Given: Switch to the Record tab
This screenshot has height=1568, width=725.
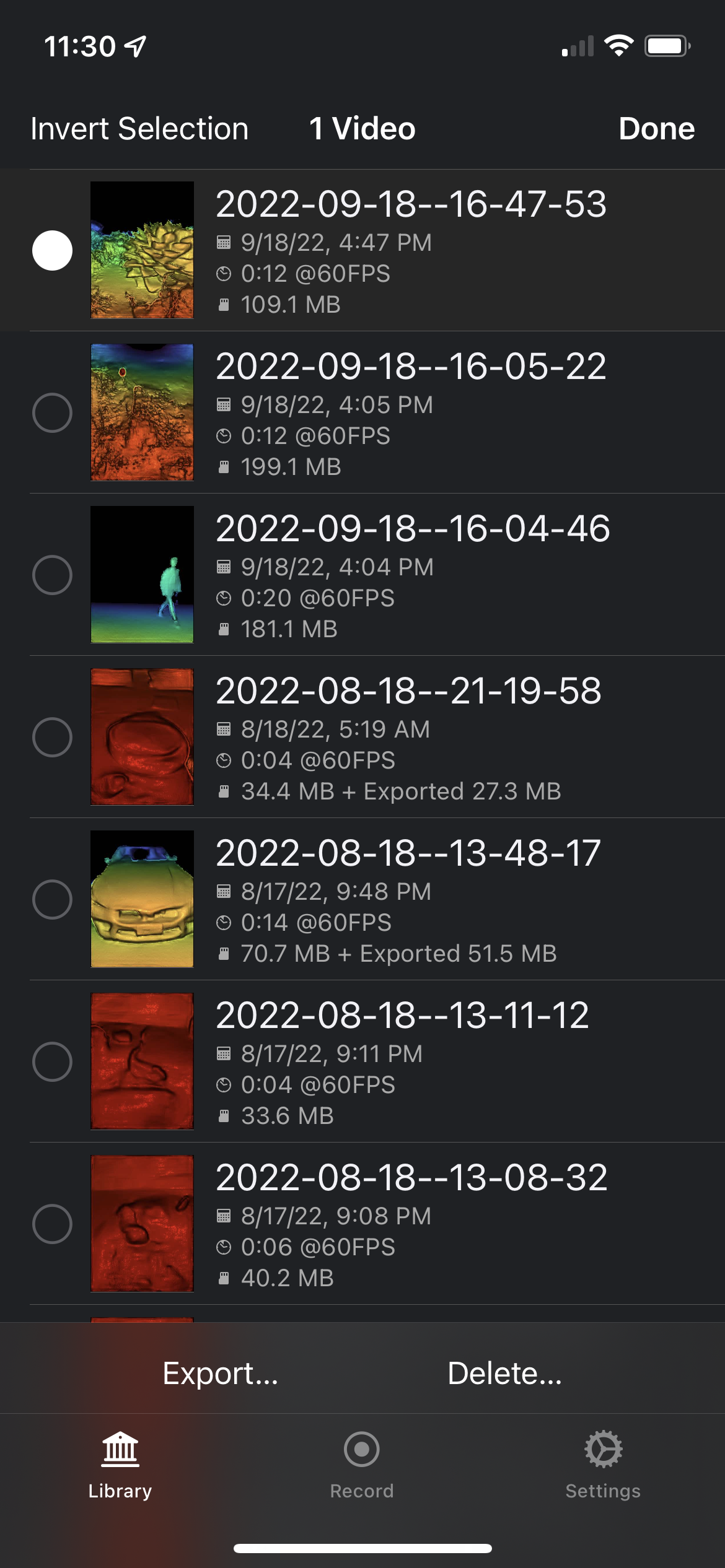Looking at the screenshot, I should [x=362, y=1465].
